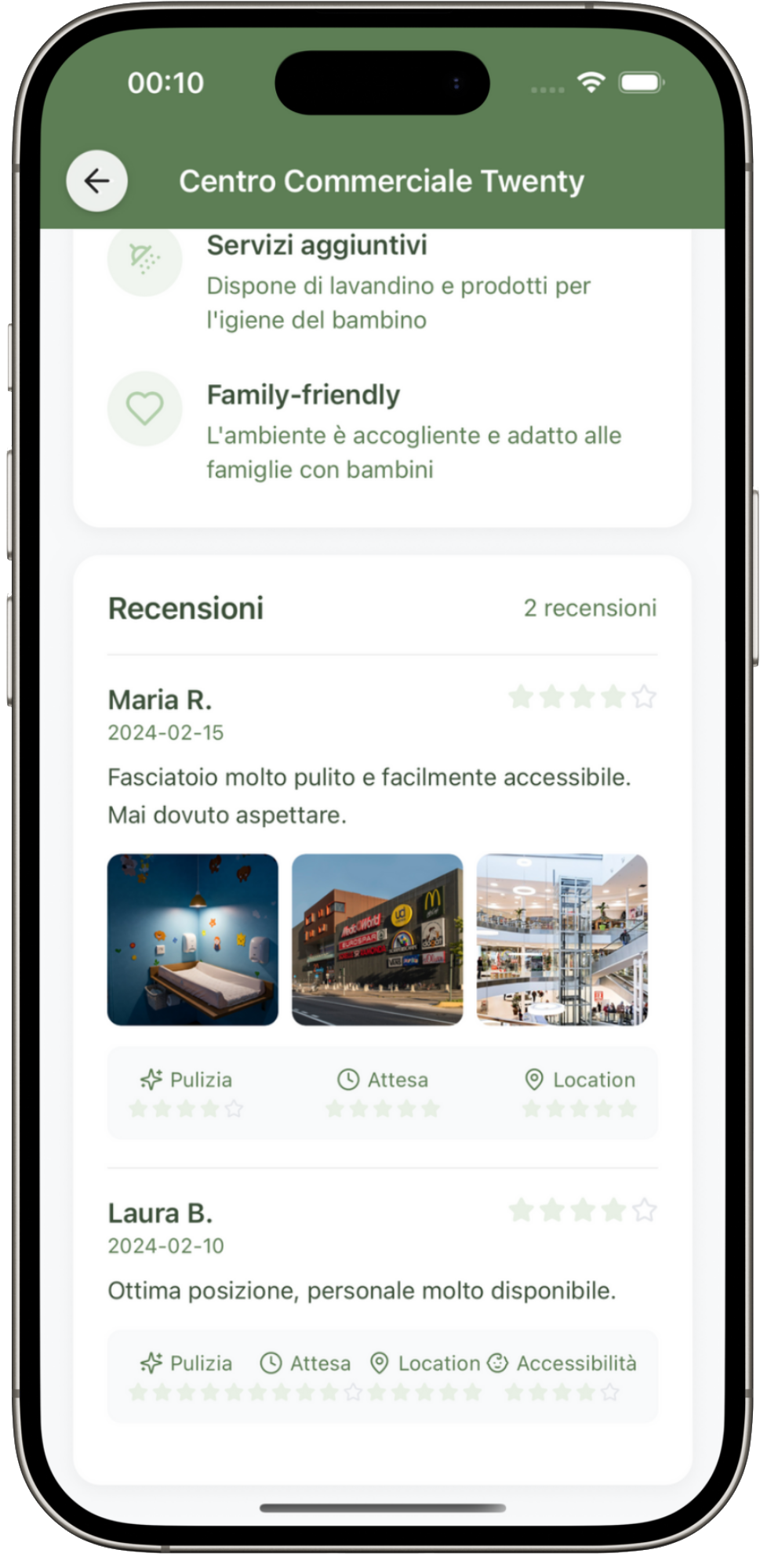Tap the smiley icon next to Accessibilità

[x=496, y=1363]
